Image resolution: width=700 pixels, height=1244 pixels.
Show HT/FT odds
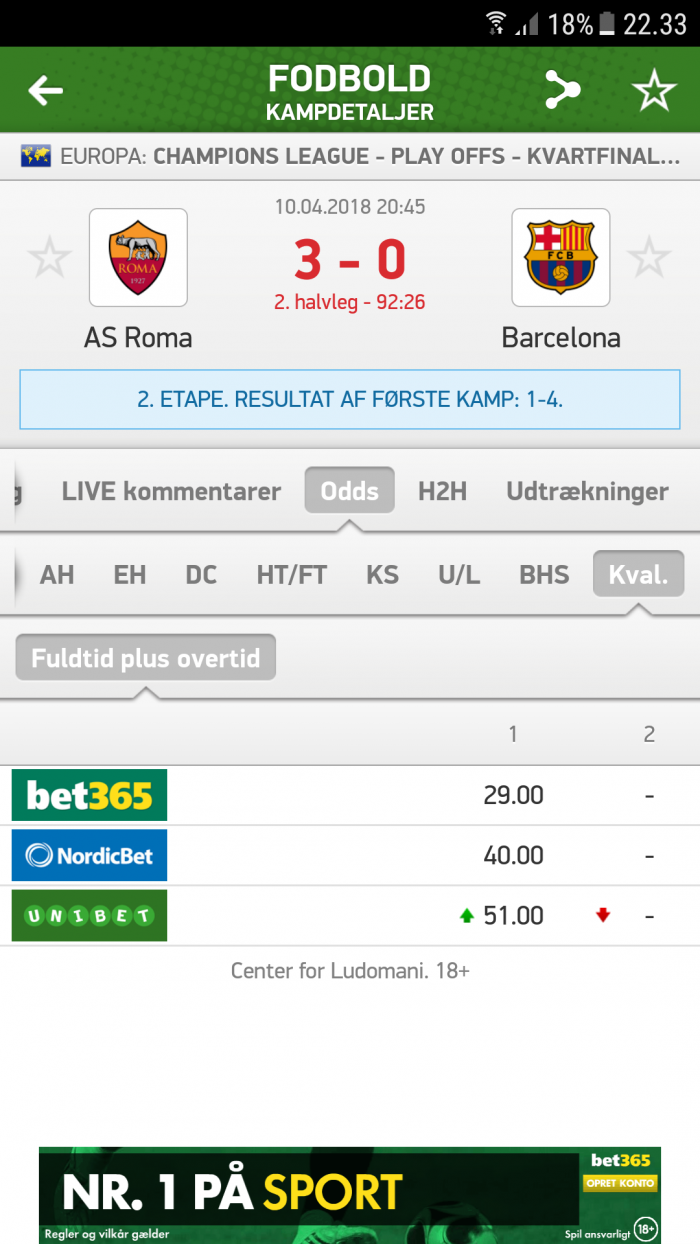(x=292, y=575)
